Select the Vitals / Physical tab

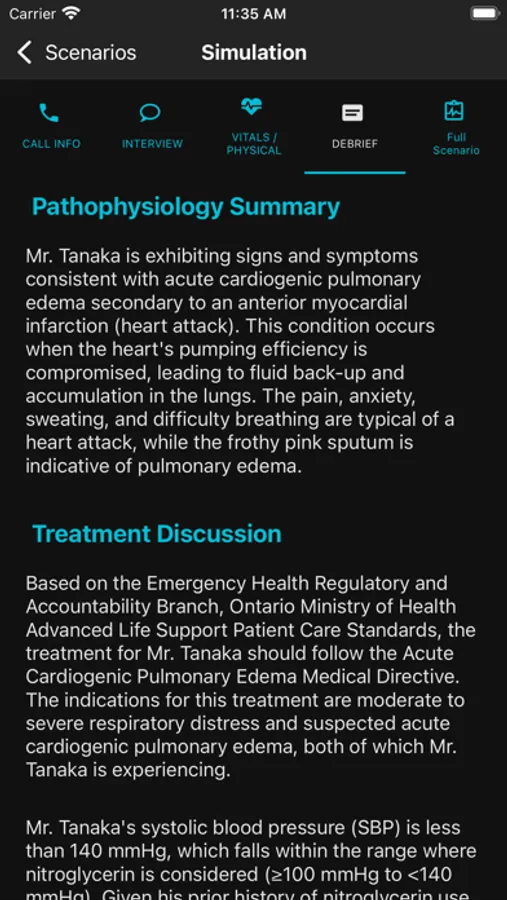pos(253,127)
